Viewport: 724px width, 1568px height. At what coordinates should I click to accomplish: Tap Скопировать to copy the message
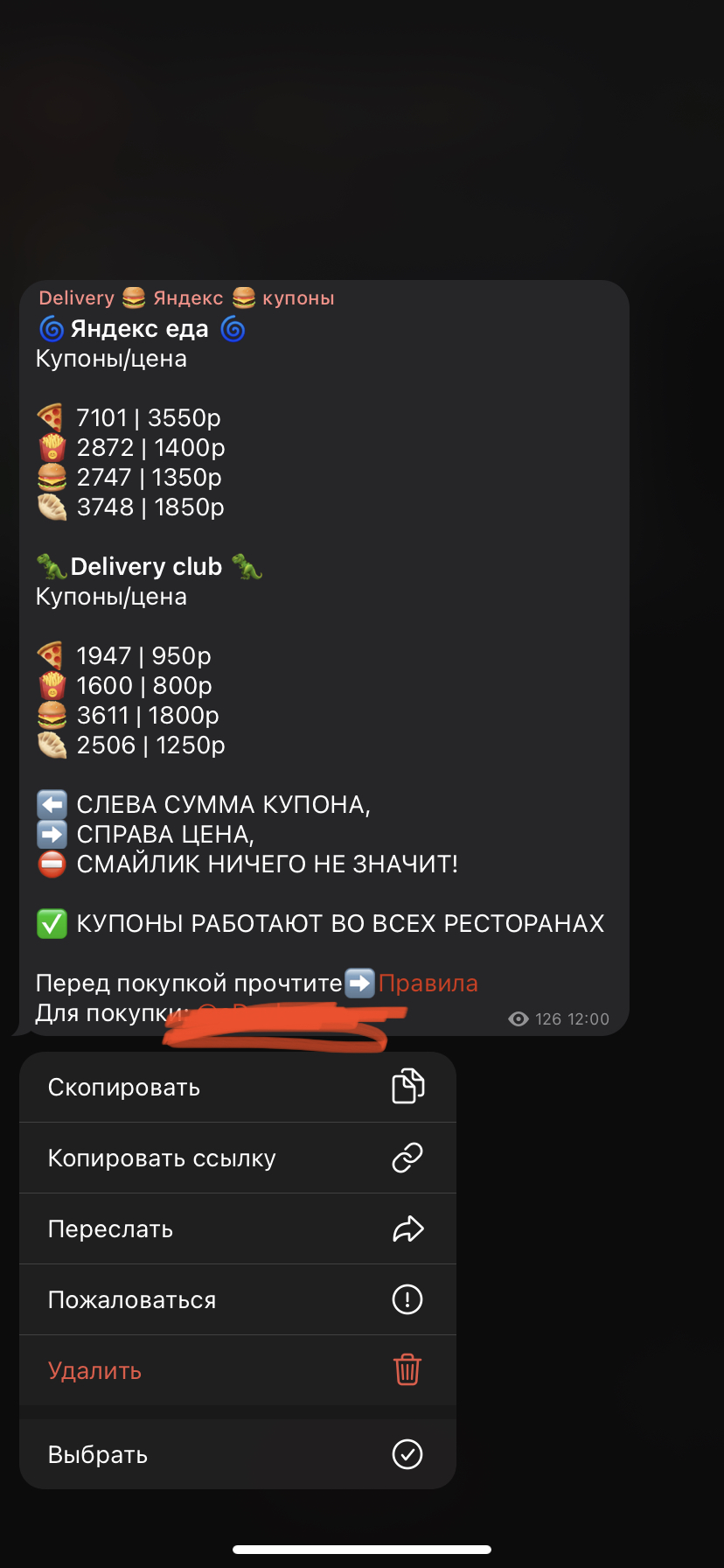[237, 1087]
